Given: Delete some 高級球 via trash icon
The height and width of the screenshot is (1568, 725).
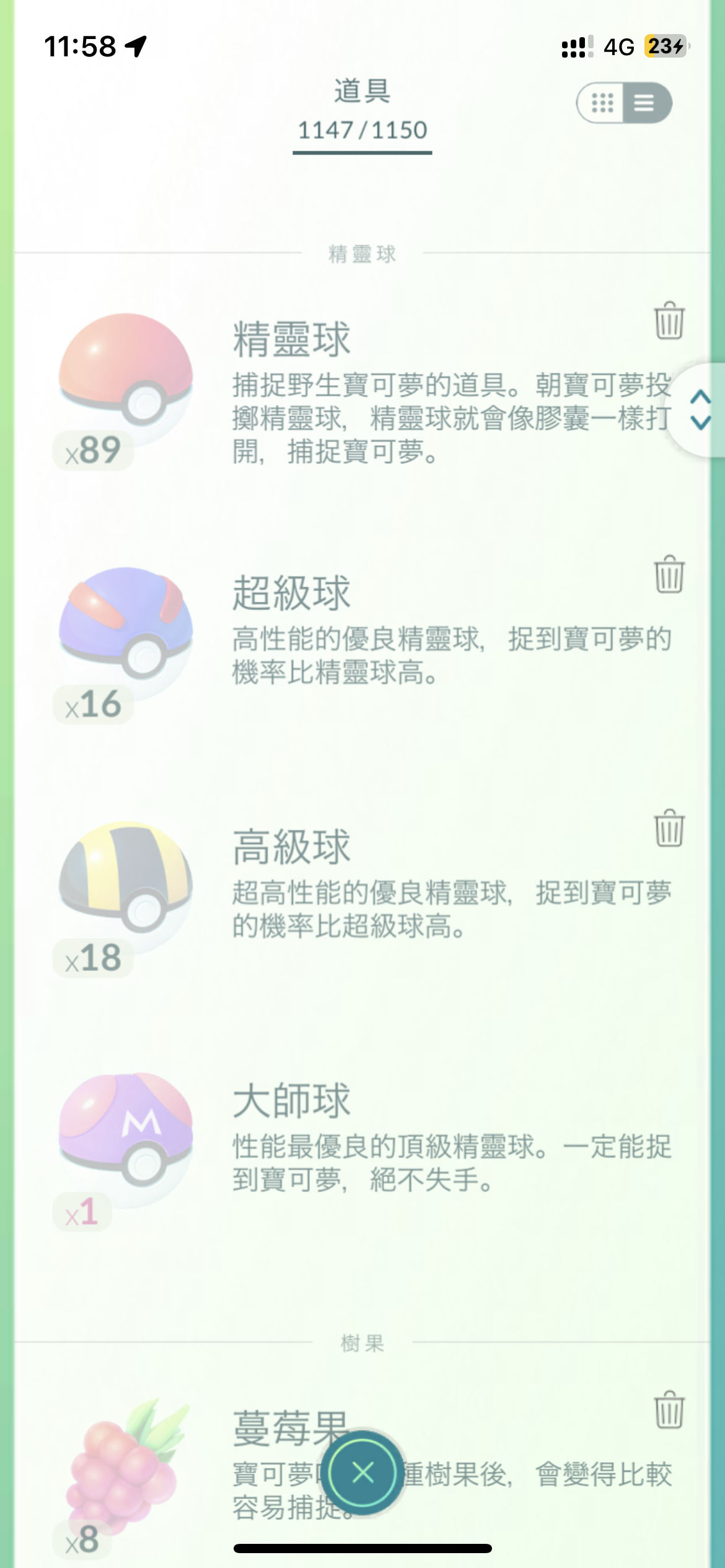Looking at the screenshot, I should click(x=669, y=829).
